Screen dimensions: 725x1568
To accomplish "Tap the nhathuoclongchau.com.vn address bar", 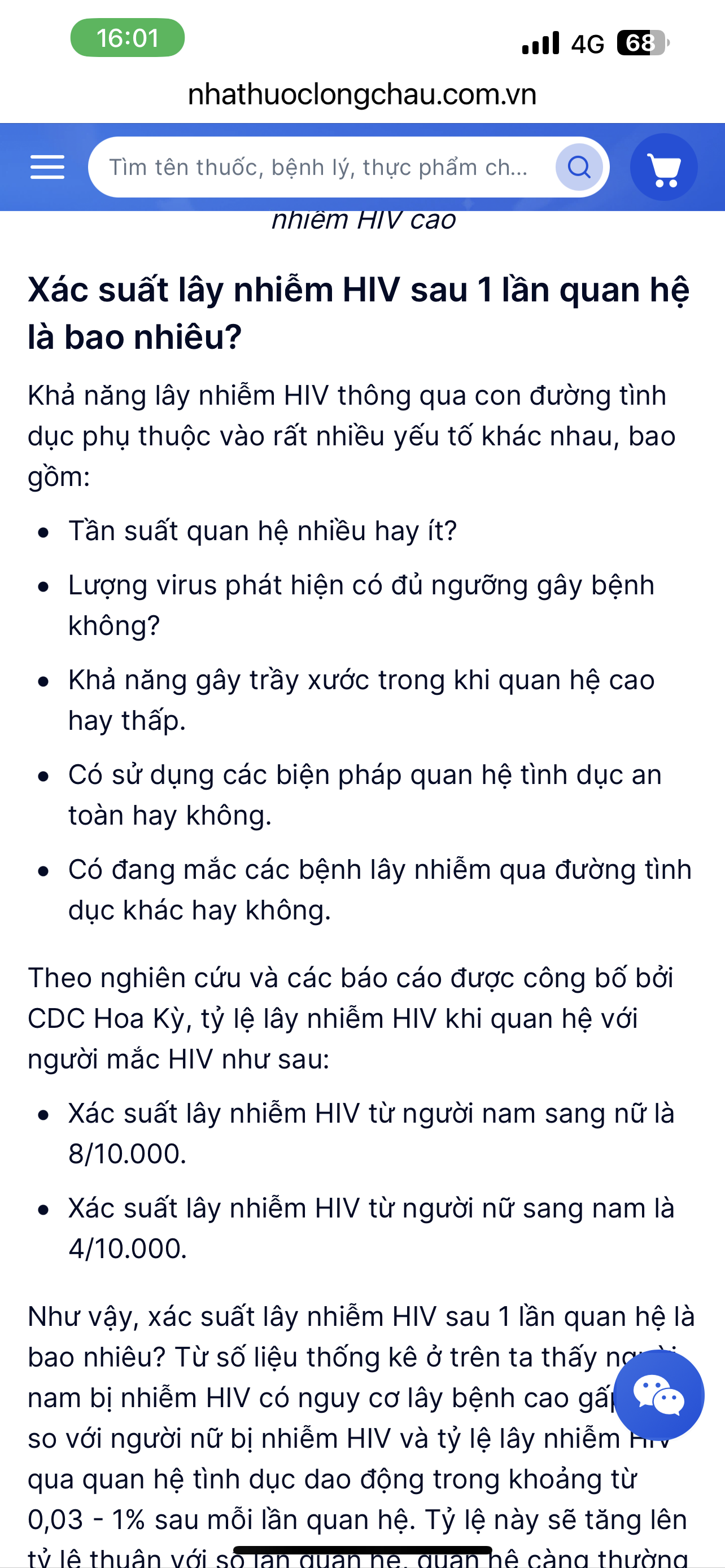I will pyautogui.click(x=362, y=94).
